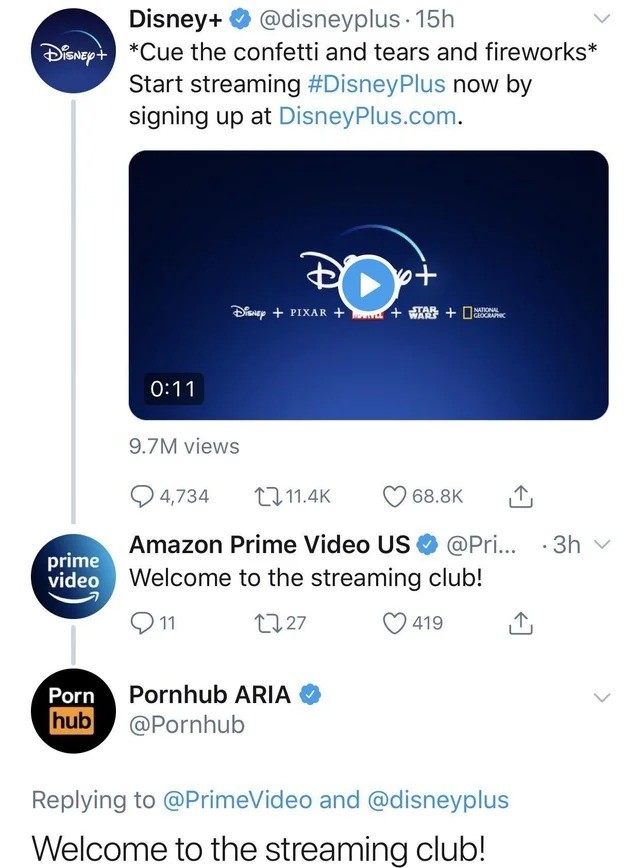Expand options menu on Pornhub ARIA tweet
This screenshot has width=640, height=868.
coord(601,696)
